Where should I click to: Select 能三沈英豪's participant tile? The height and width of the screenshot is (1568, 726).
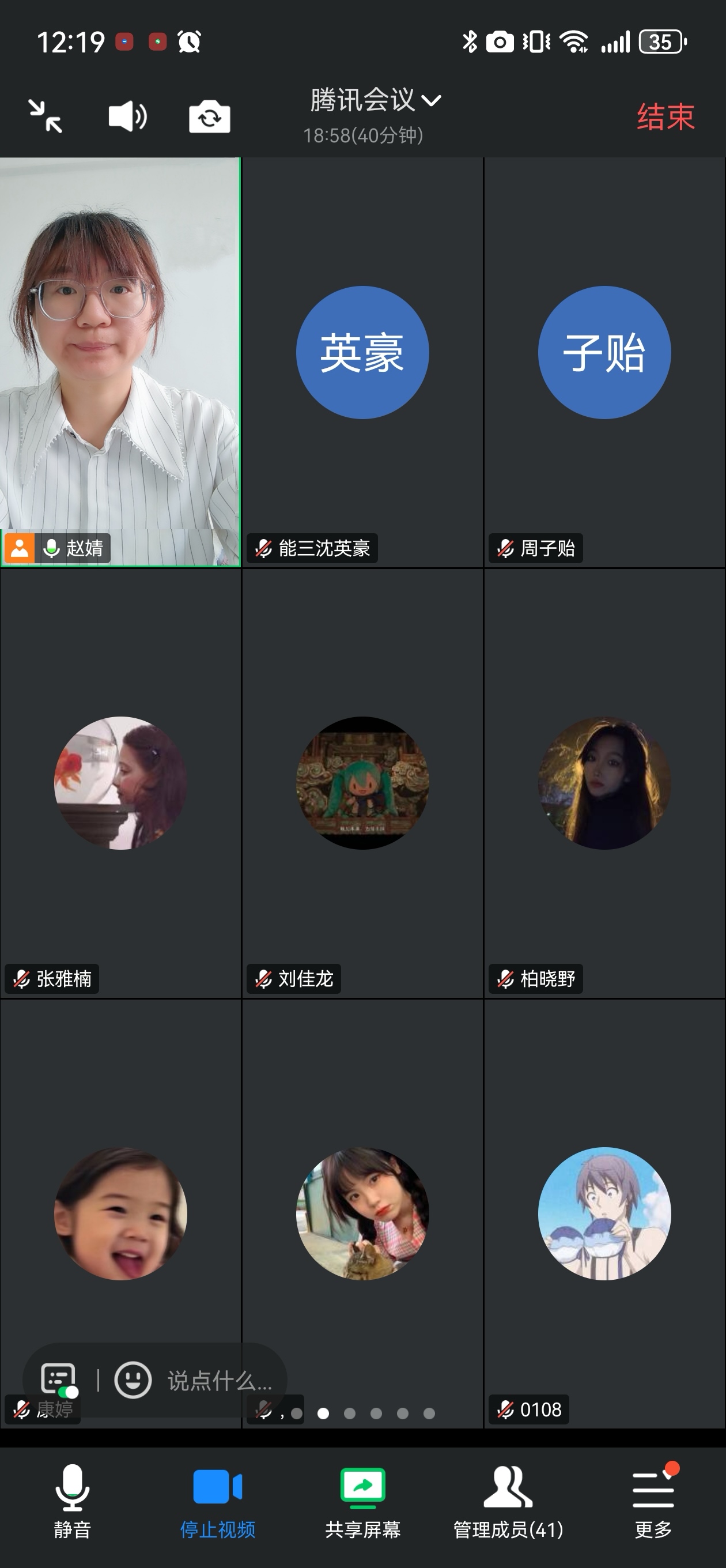click(362, 362)
